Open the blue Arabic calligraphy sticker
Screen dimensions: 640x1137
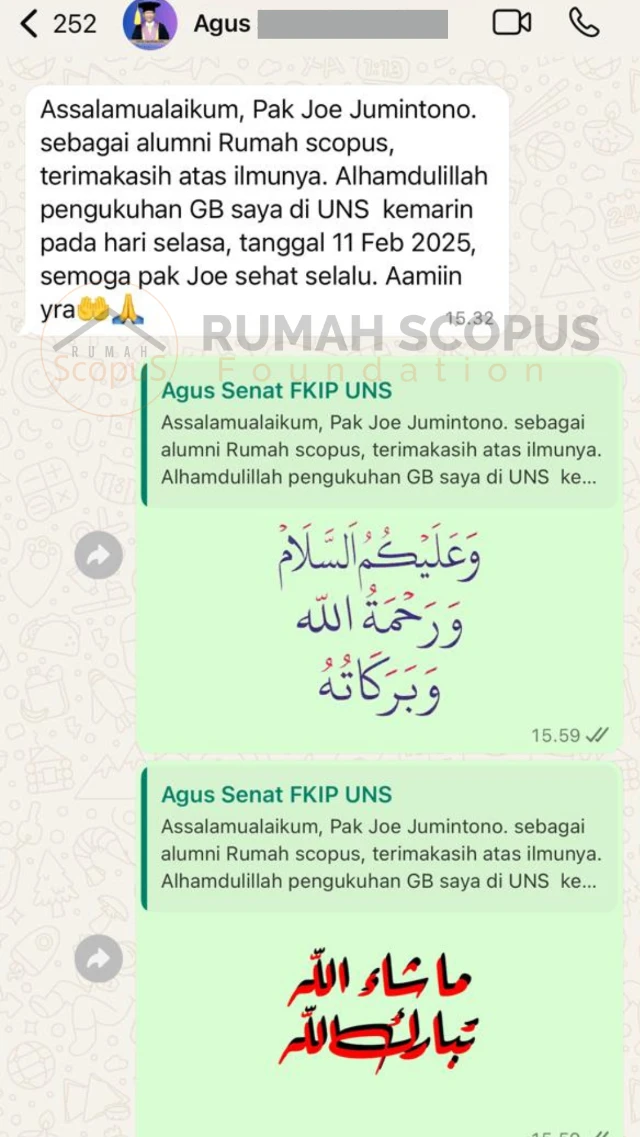coord(380,618)
